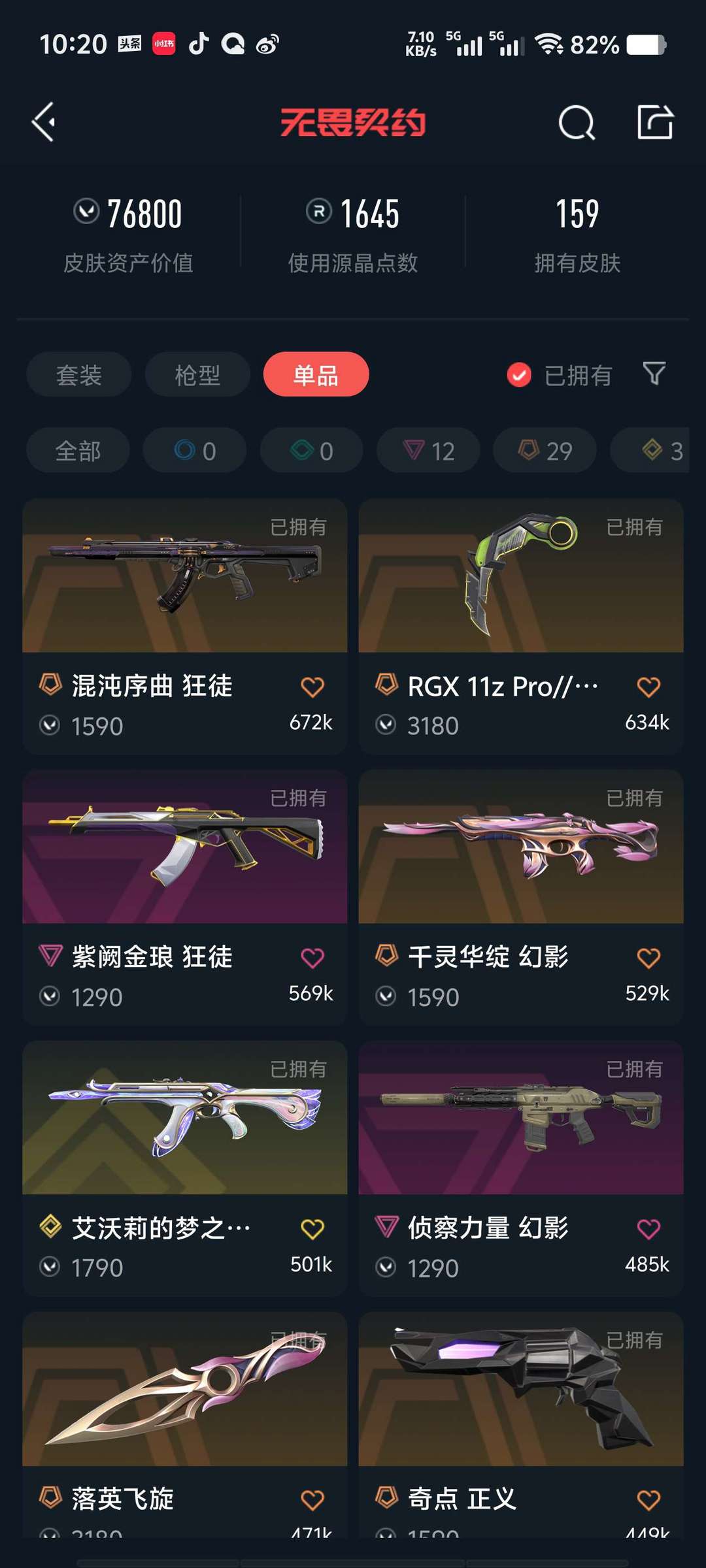Open the 落英飞旋 knife card

185,1424
